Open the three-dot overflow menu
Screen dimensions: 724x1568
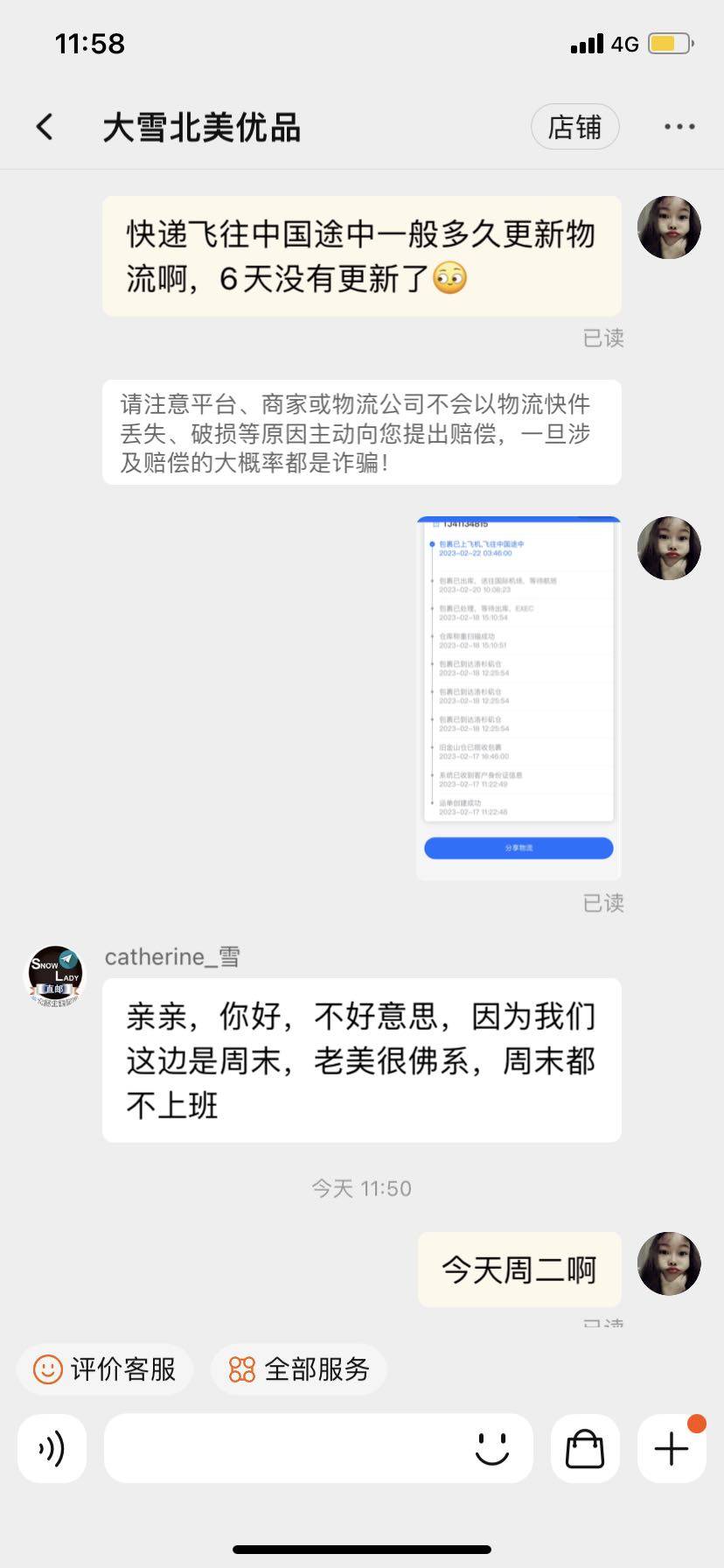pyautogui.click(x=679, y=127)
